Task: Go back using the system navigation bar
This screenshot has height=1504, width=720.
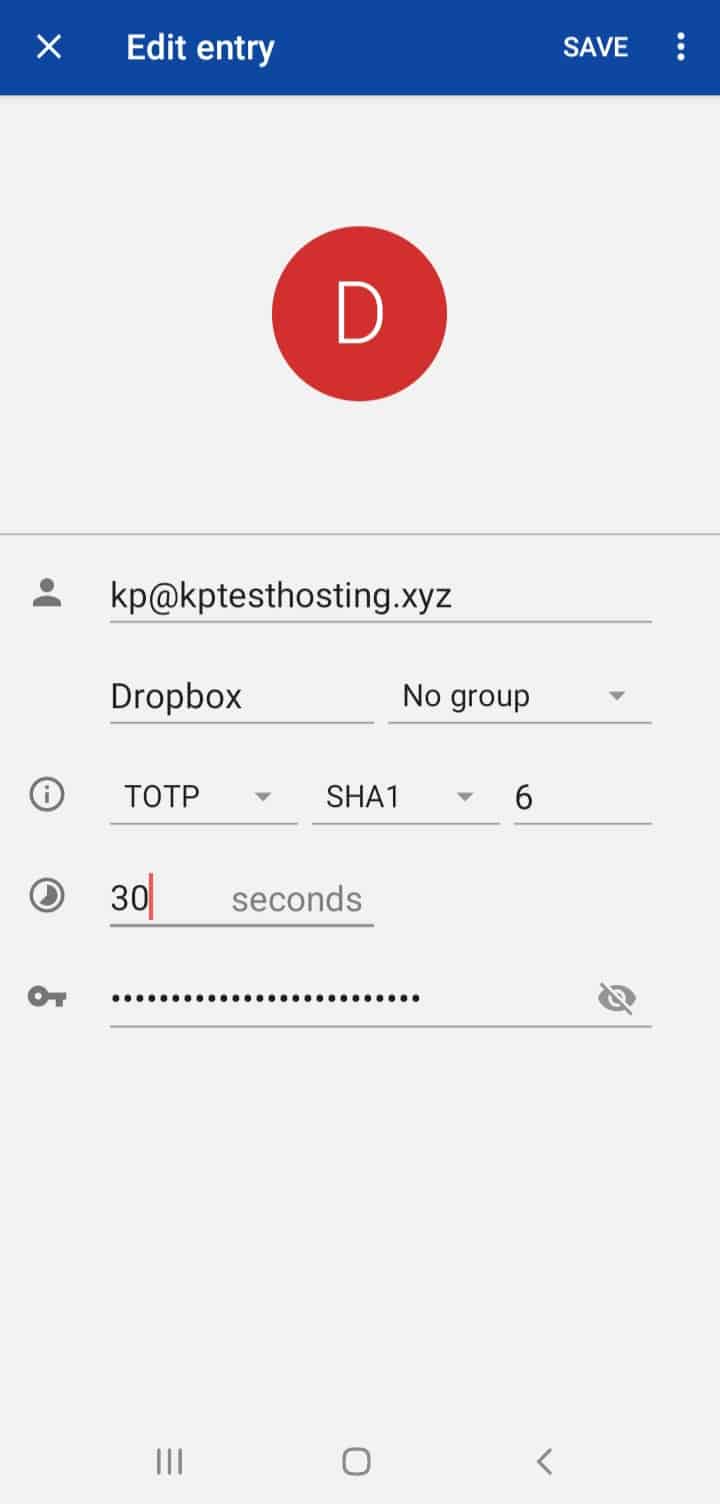Action: pyautogui.click(x=544, y=1461)
